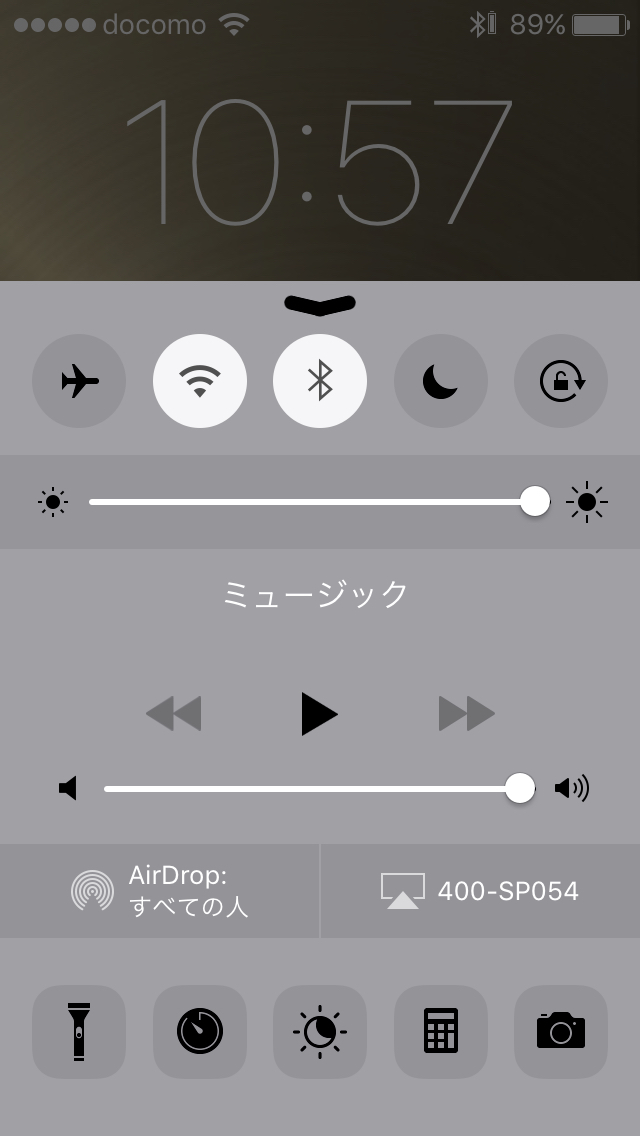
Task: Open AirPlay device 400-SP054
Action: pyautogui.click(x=480, y=891)
